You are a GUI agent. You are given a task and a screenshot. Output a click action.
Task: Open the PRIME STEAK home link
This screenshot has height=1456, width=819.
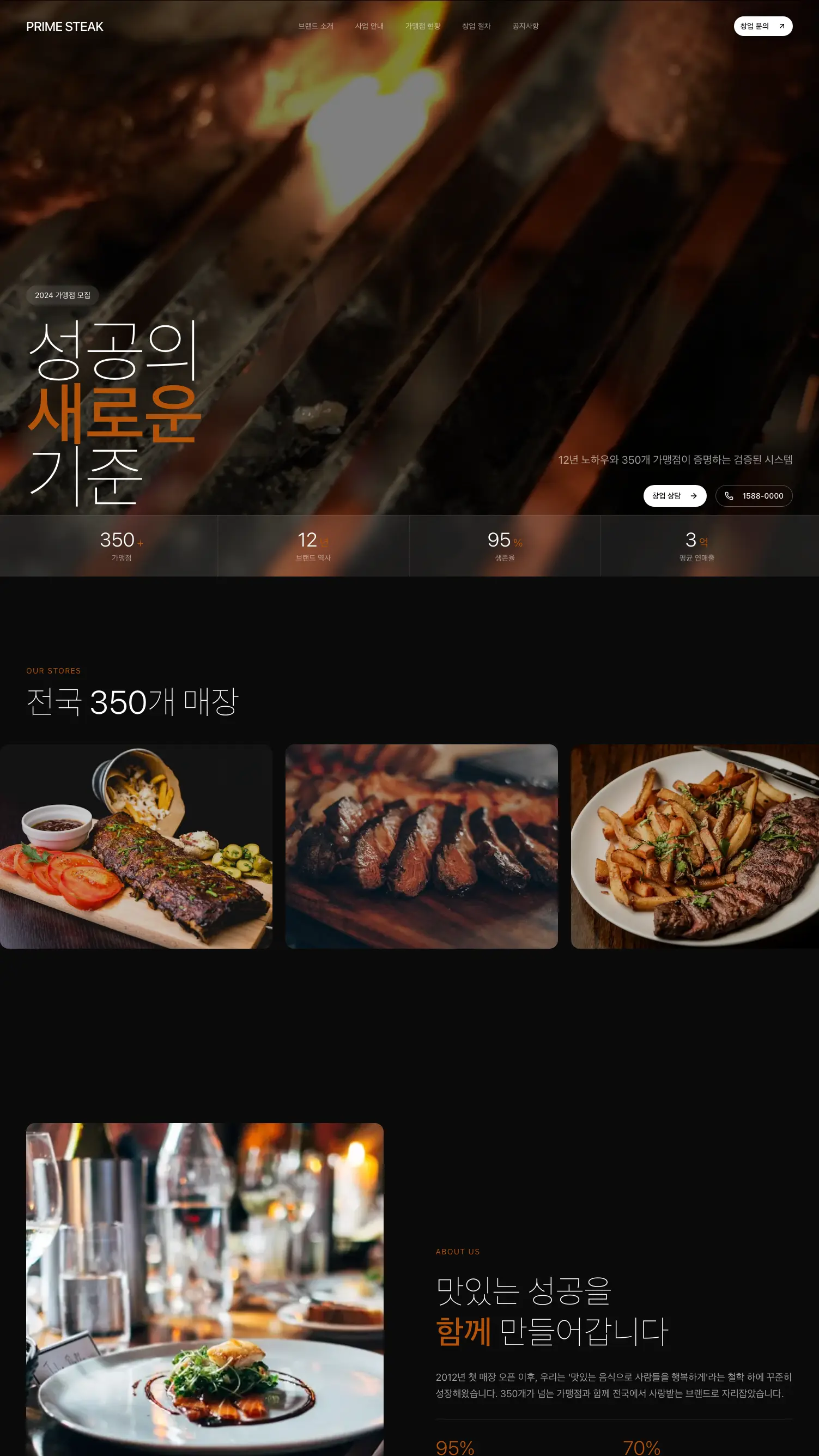64,27
